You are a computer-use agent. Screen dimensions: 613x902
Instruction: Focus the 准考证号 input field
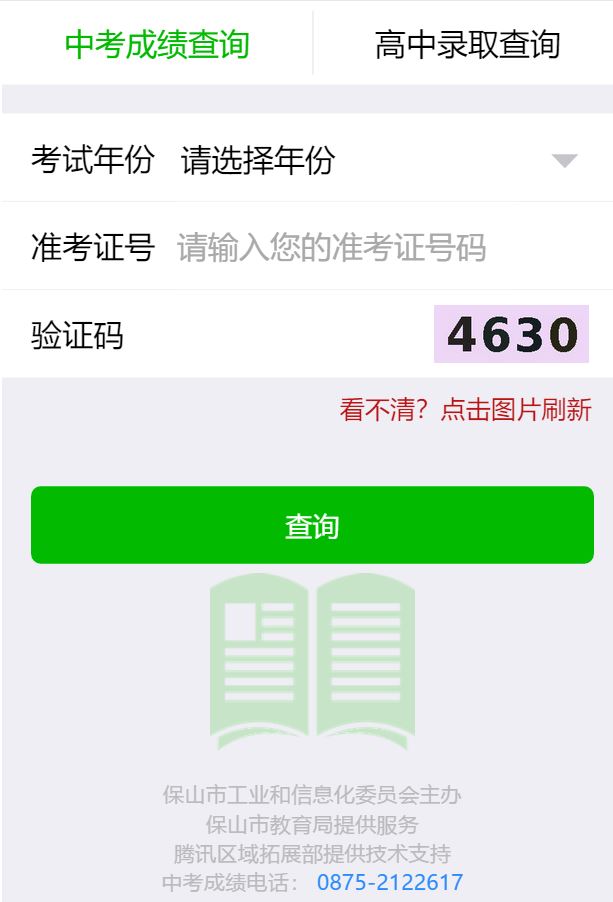380,247
